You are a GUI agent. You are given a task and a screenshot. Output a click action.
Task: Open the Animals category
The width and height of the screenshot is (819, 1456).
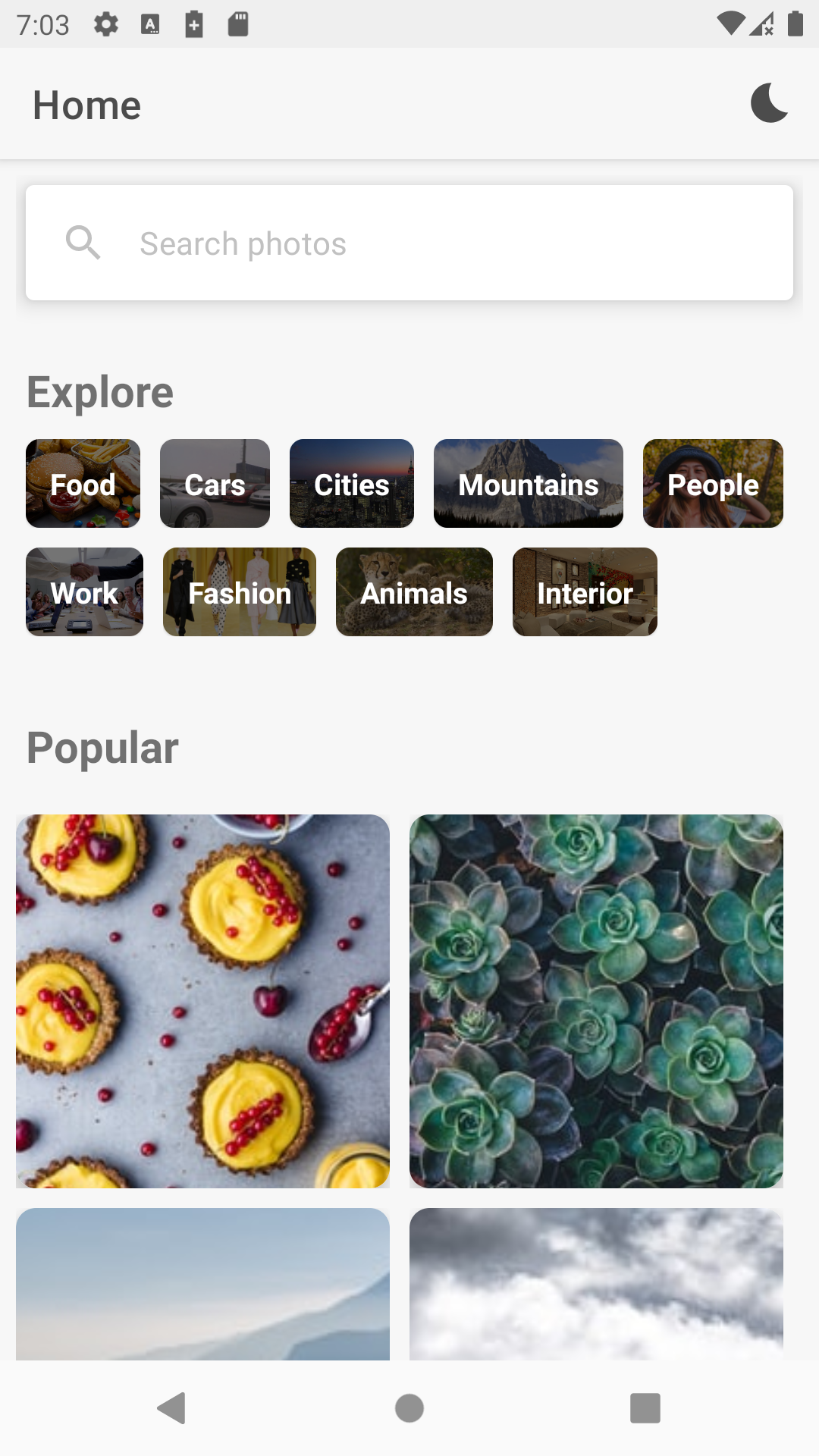coord(414,592)
